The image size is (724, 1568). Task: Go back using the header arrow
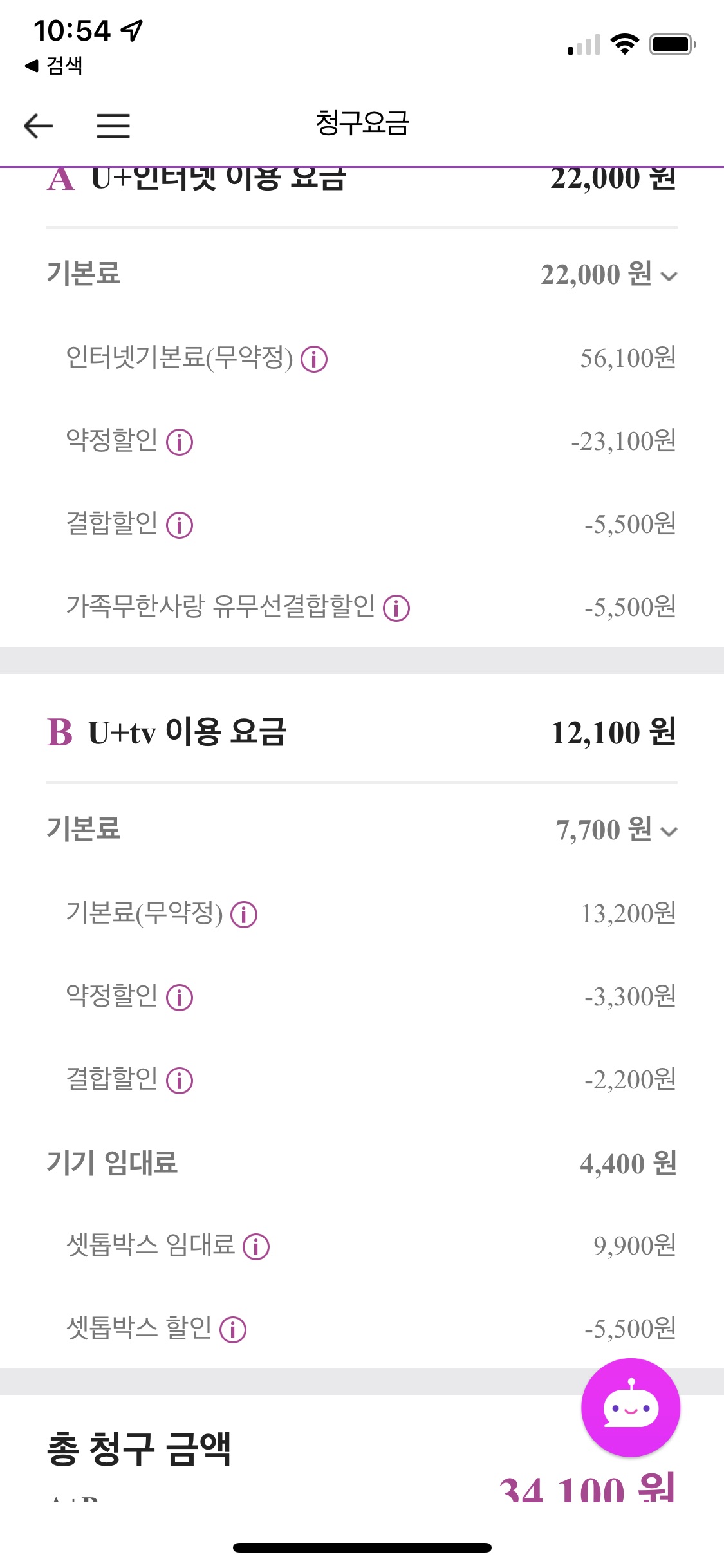coord(39,126)
